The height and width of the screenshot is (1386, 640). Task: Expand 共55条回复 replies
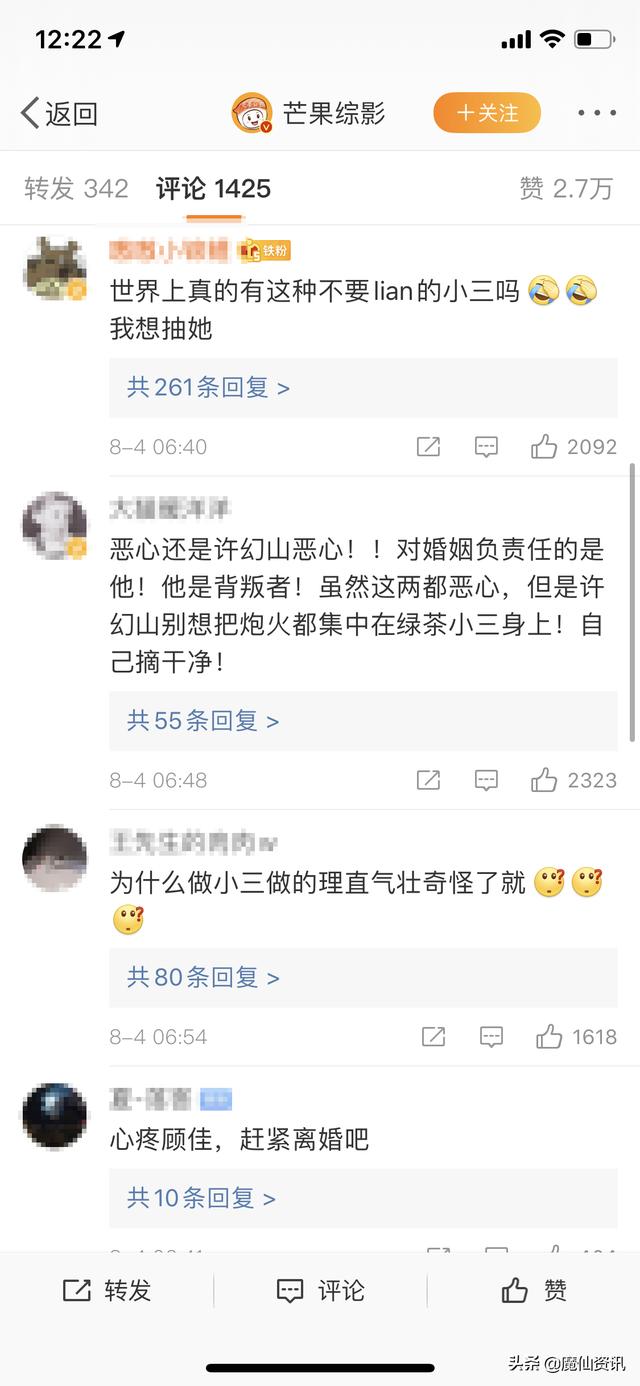coord(203,720)
